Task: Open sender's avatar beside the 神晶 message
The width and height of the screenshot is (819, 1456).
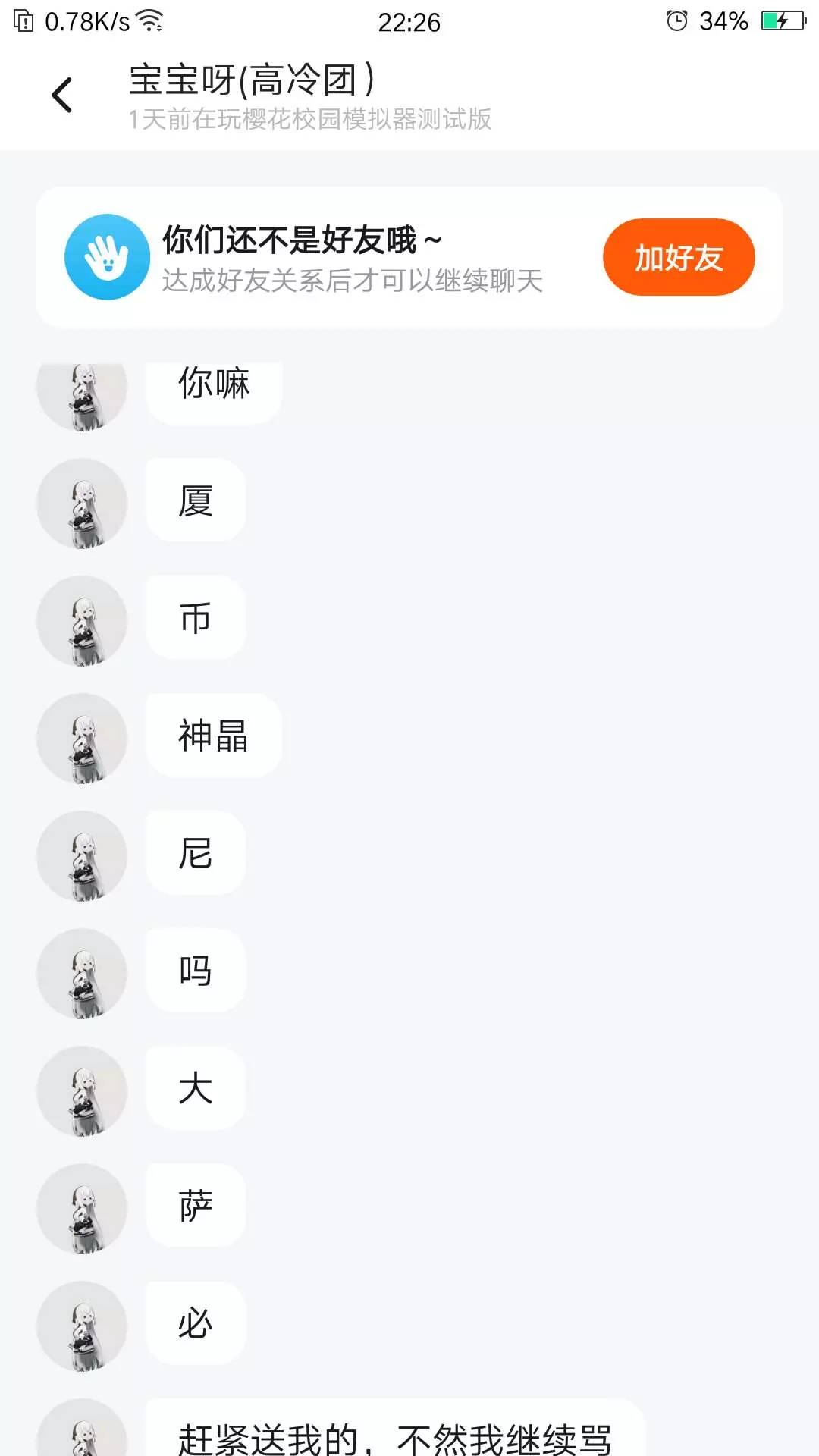Action: tap(82, 738)
